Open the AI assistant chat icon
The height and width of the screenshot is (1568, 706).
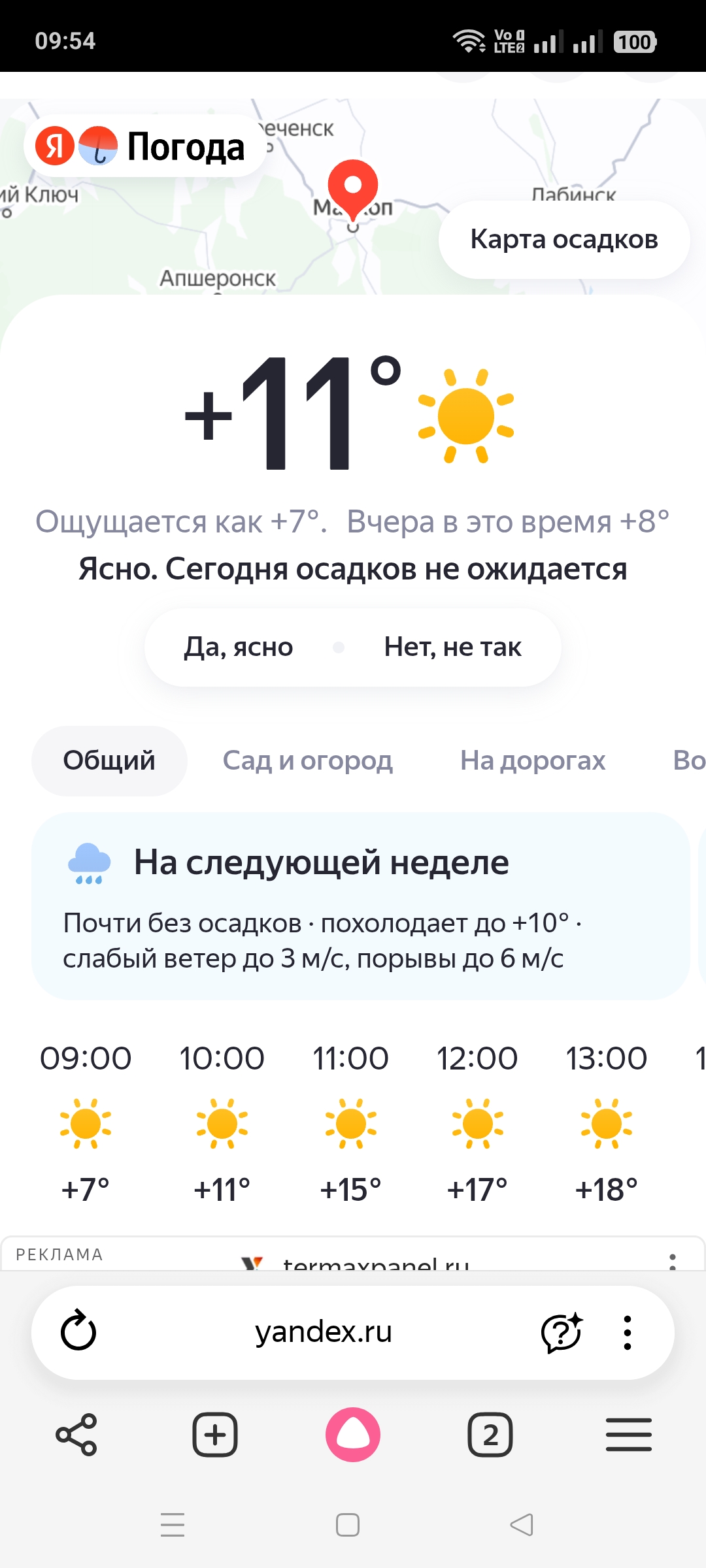coord(562,1332)
